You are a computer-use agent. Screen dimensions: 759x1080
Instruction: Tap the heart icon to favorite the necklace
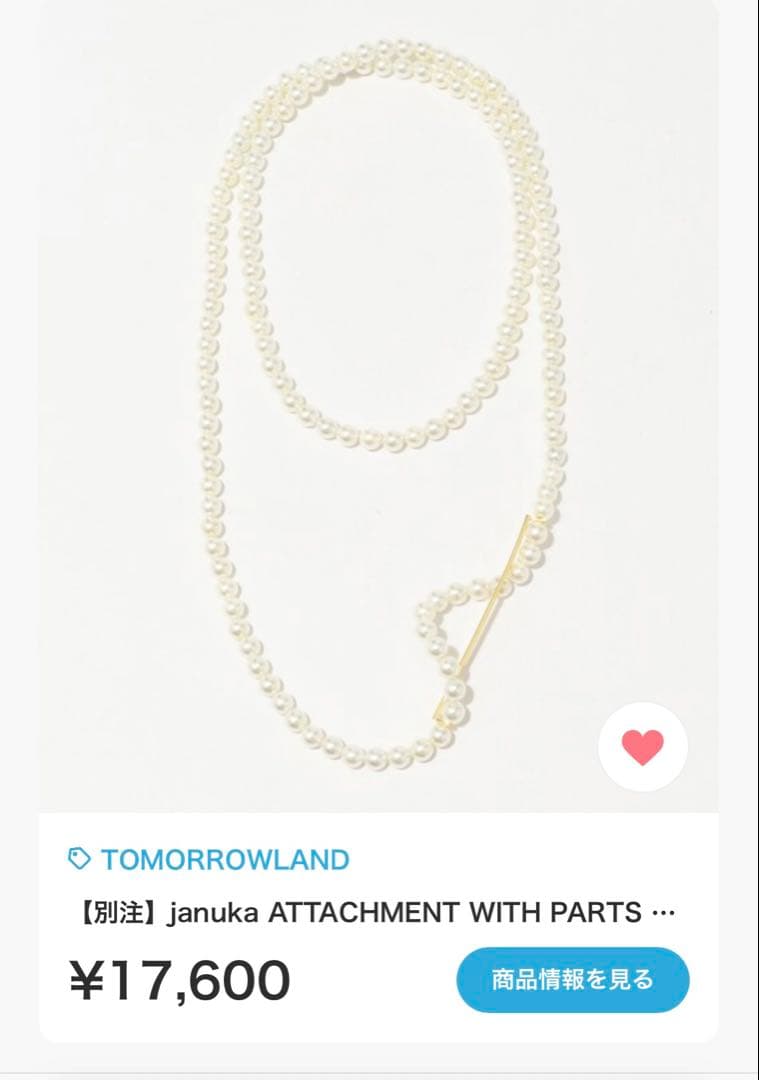[x=642, y=747]
